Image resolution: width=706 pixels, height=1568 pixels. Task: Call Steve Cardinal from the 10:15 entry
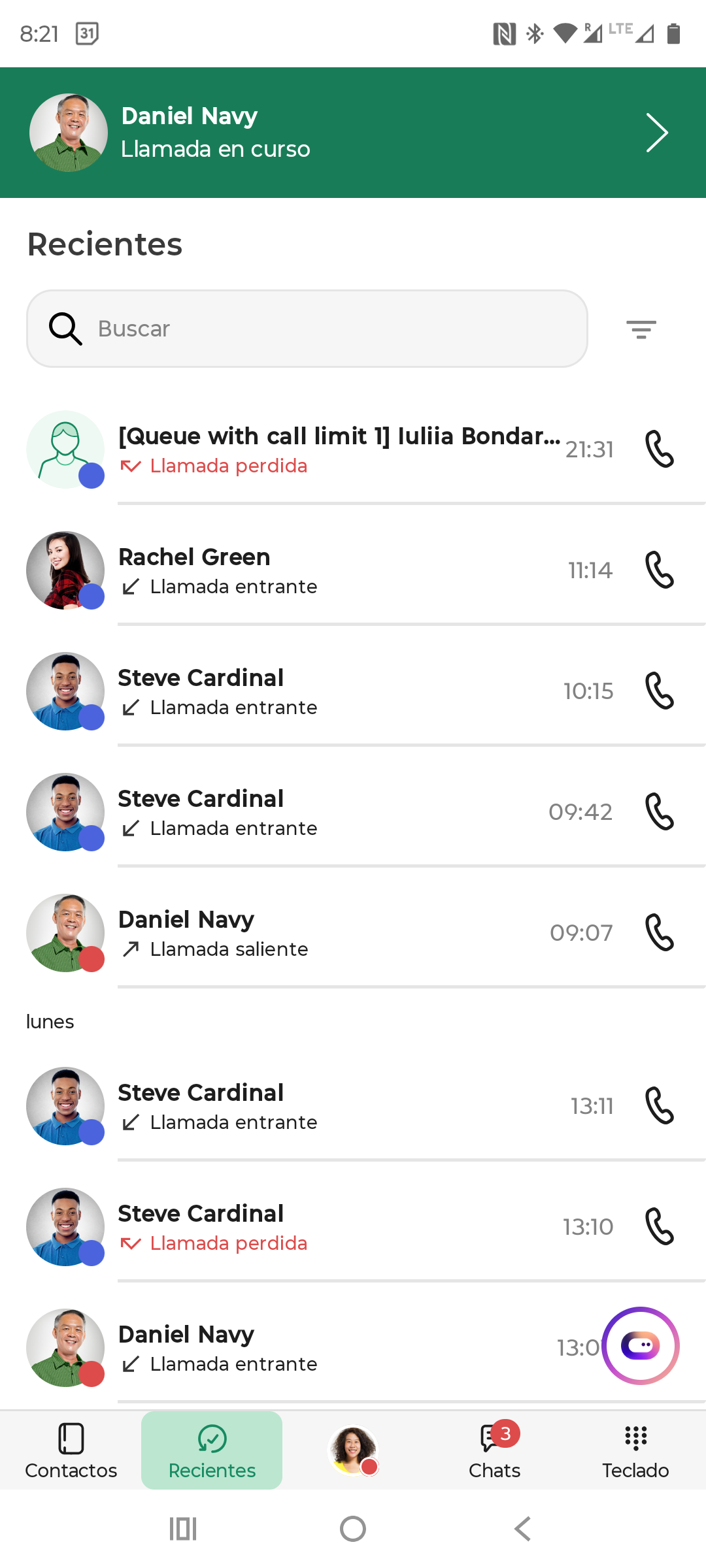[x=659, y=691]
